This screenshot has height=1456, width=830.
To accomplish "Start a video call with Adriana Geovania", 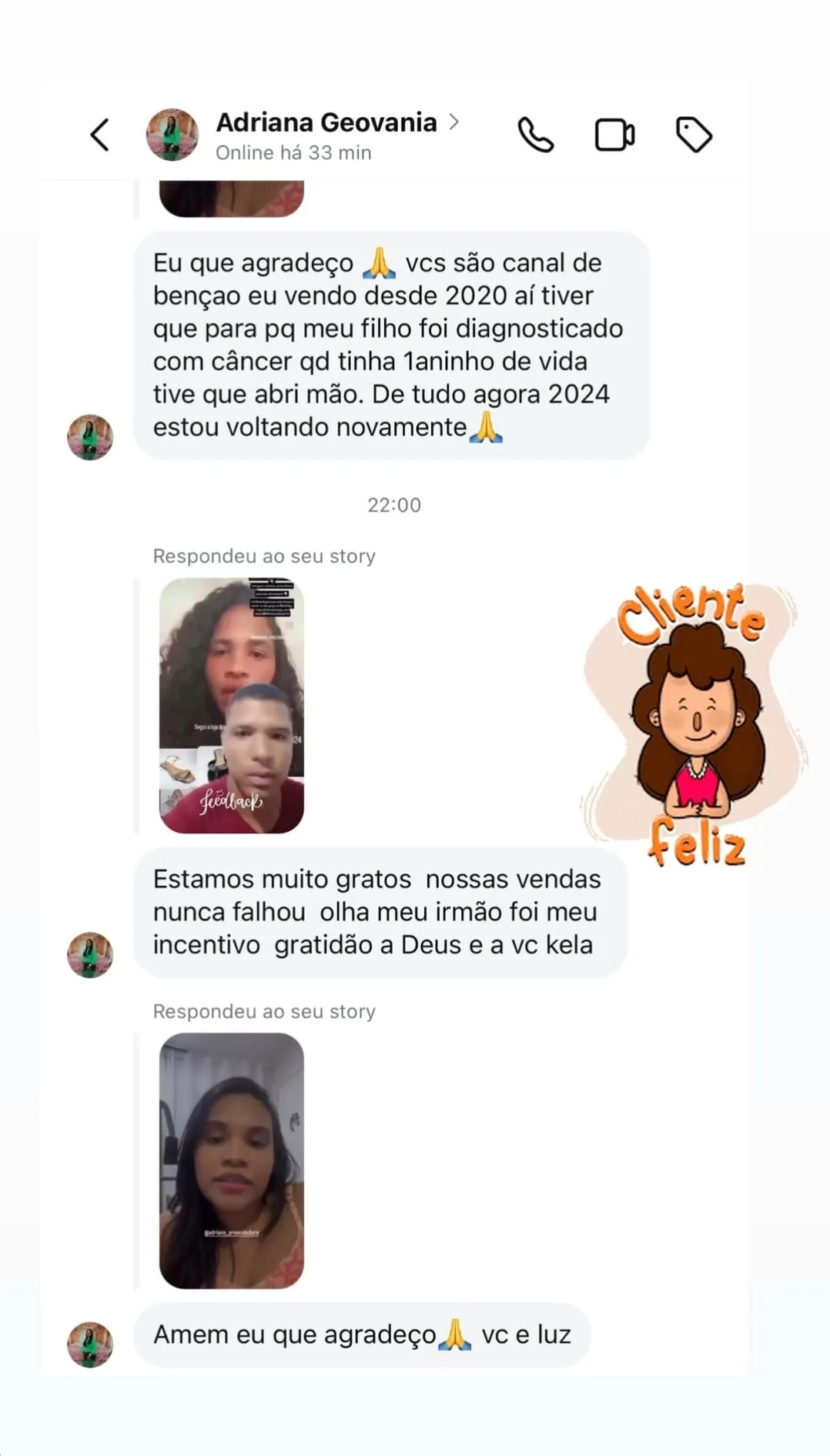I will point(614,134).
